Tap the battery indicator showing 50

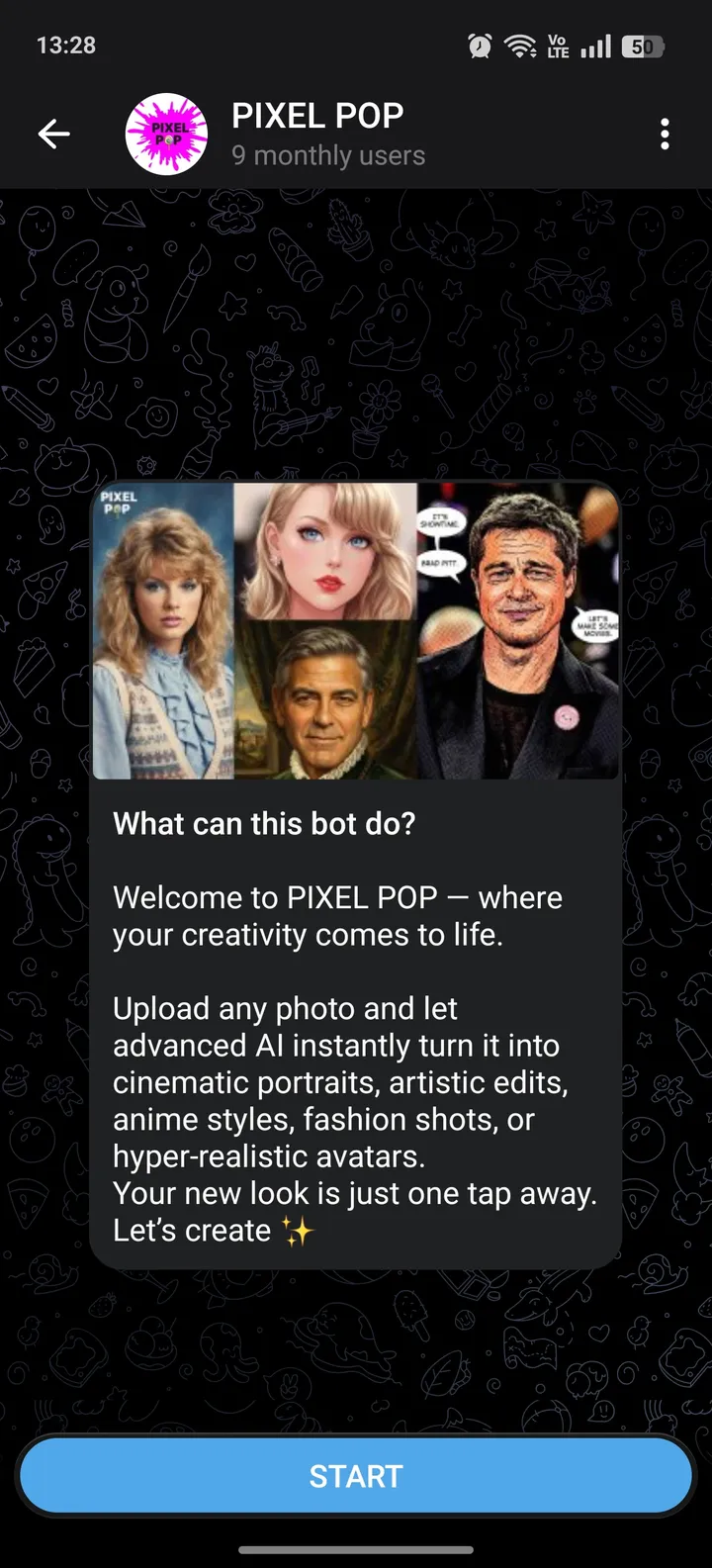[x=643, y=46]
